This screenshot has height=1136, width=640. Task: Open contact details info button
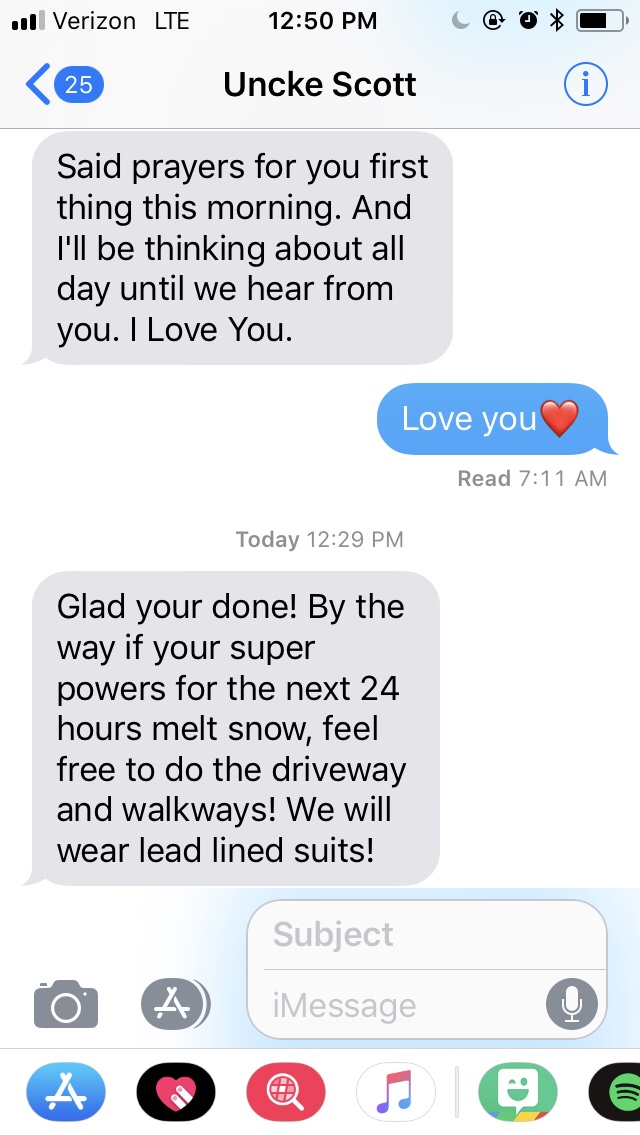pyautogui.click(x=585, y=84)
